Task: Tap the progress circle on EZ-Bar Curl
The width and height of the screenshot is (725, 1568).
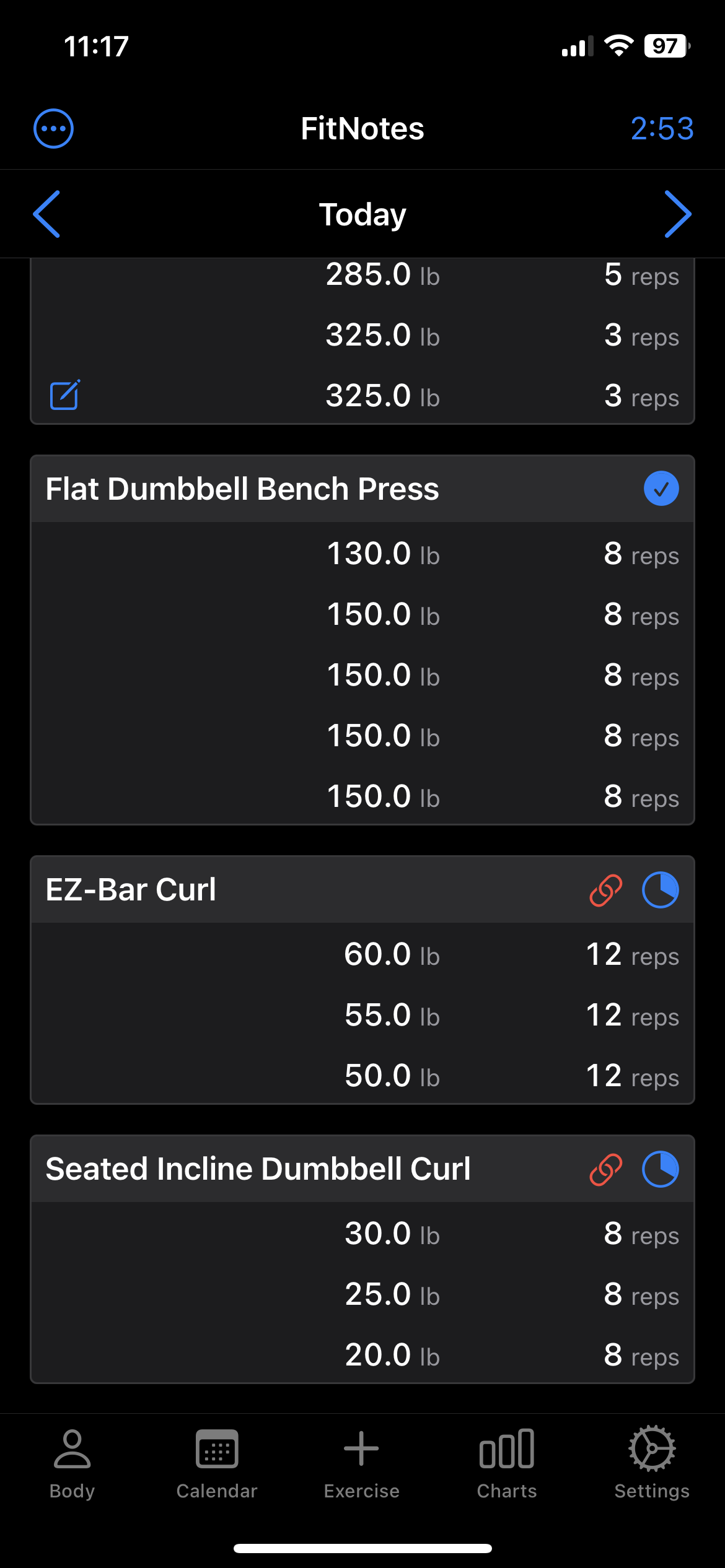Action: [x=660, y=891]
